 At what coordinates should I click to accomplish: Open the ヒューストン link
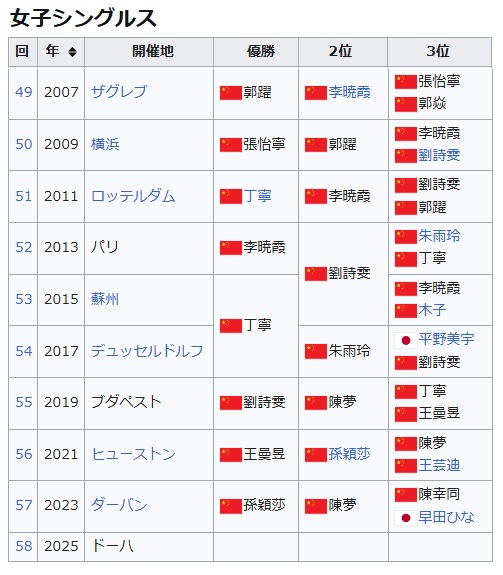pos(133,454)
